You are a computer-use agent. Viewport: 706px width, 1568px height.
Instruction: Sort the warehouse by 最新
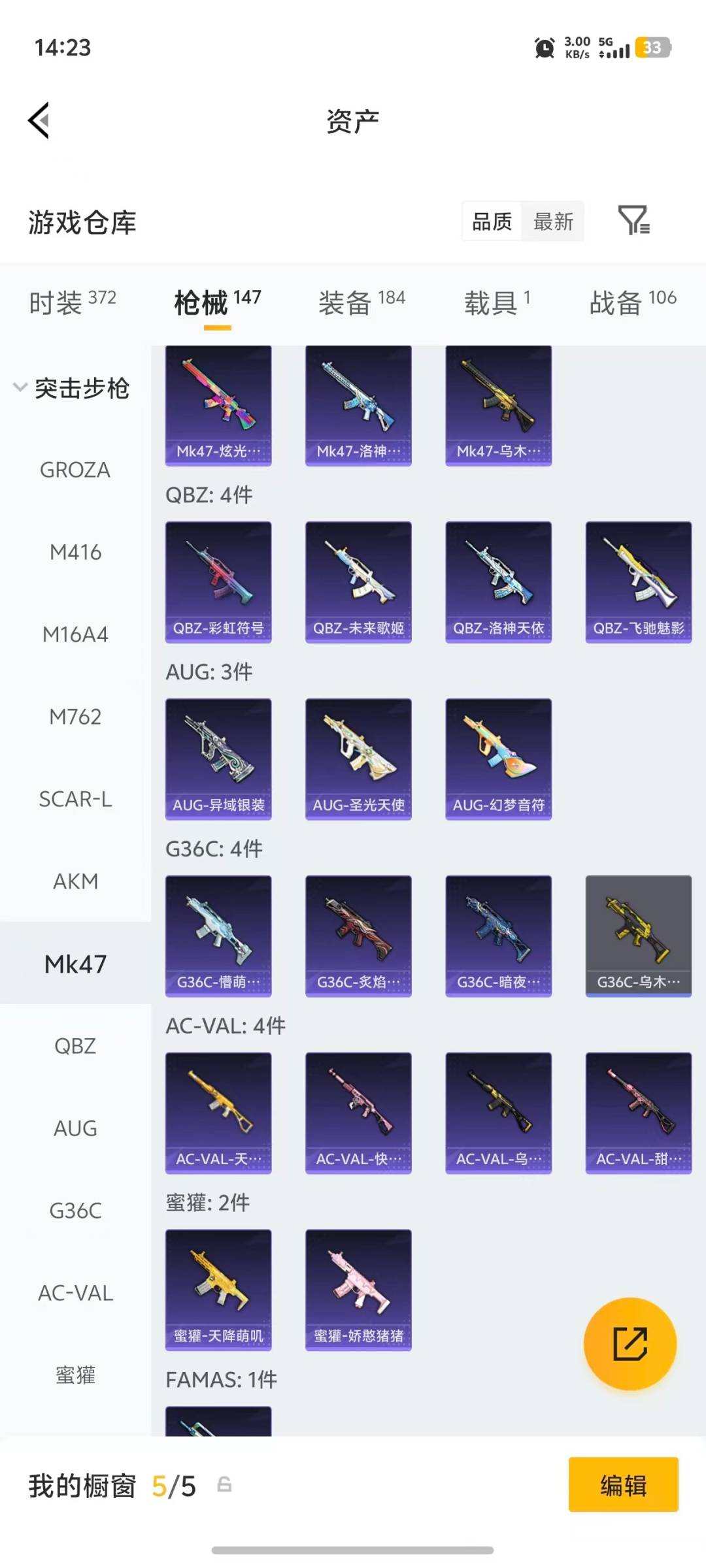coord(553,221)
